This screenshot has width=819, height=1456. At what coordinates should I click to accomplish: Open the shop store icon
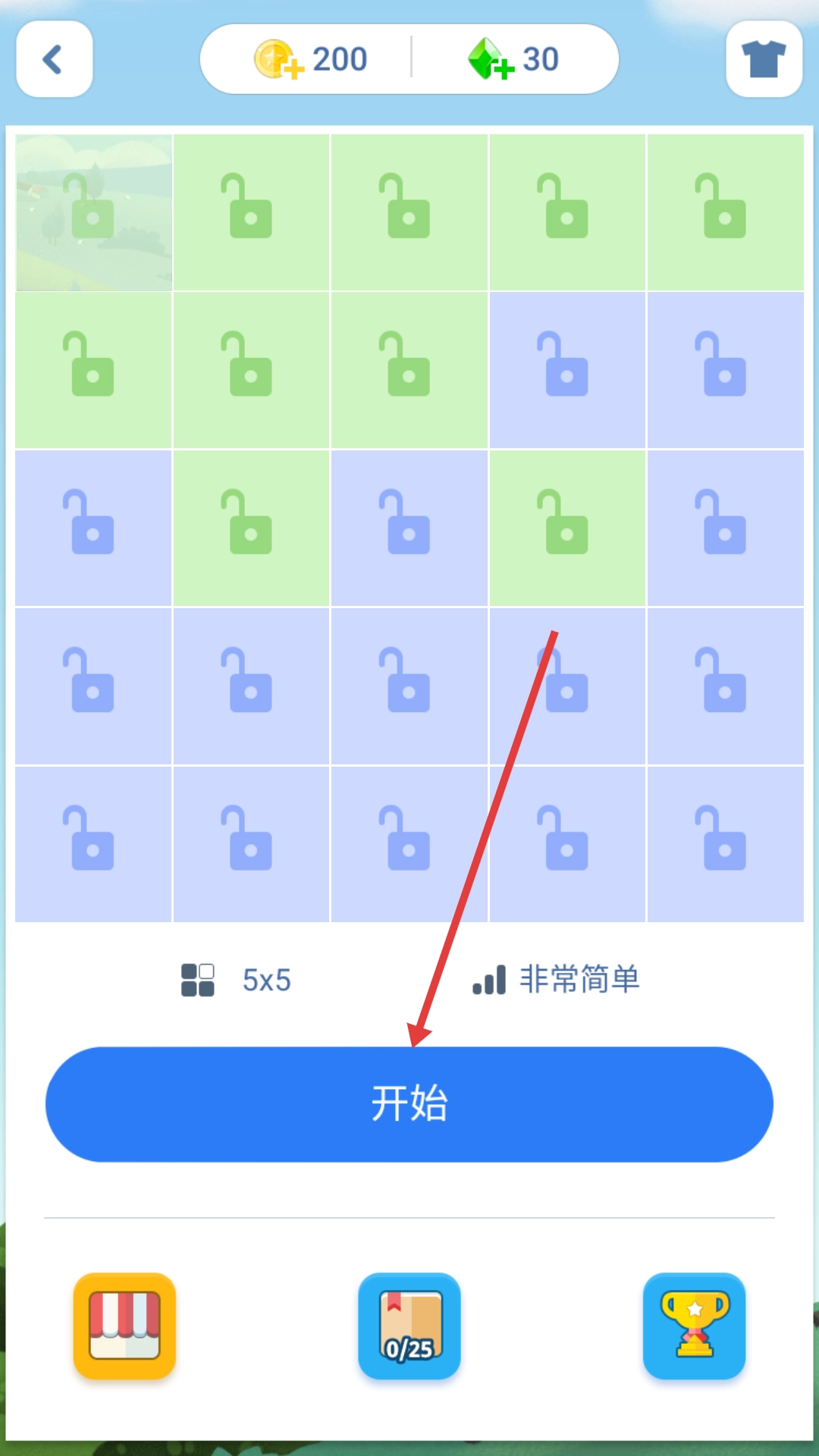(124, 1326)
